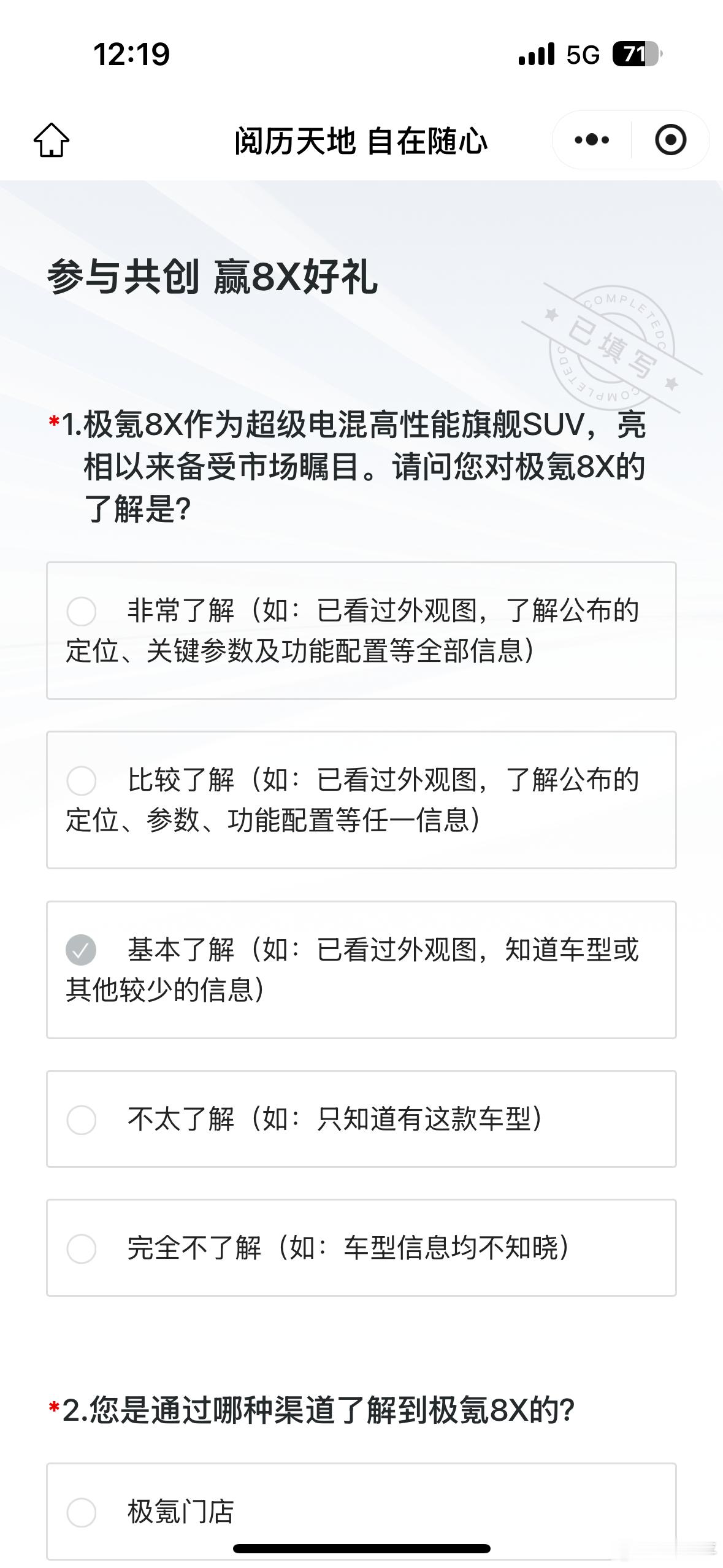Select the 非常了解 option for question 1

82,611
